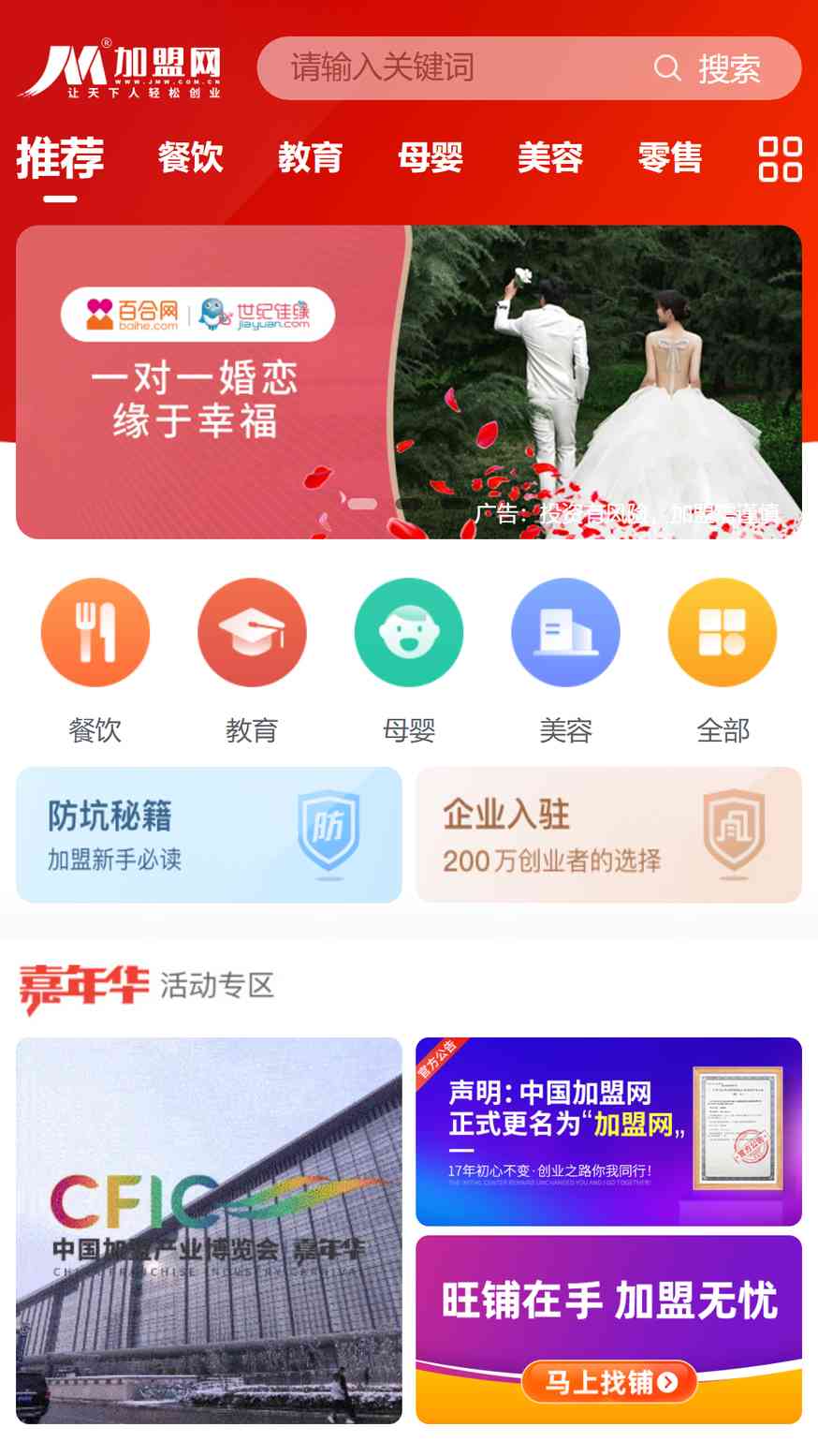Tap the 搜索 search button
The height and width of the screenshot is (1456, 818).
(708, 68)
